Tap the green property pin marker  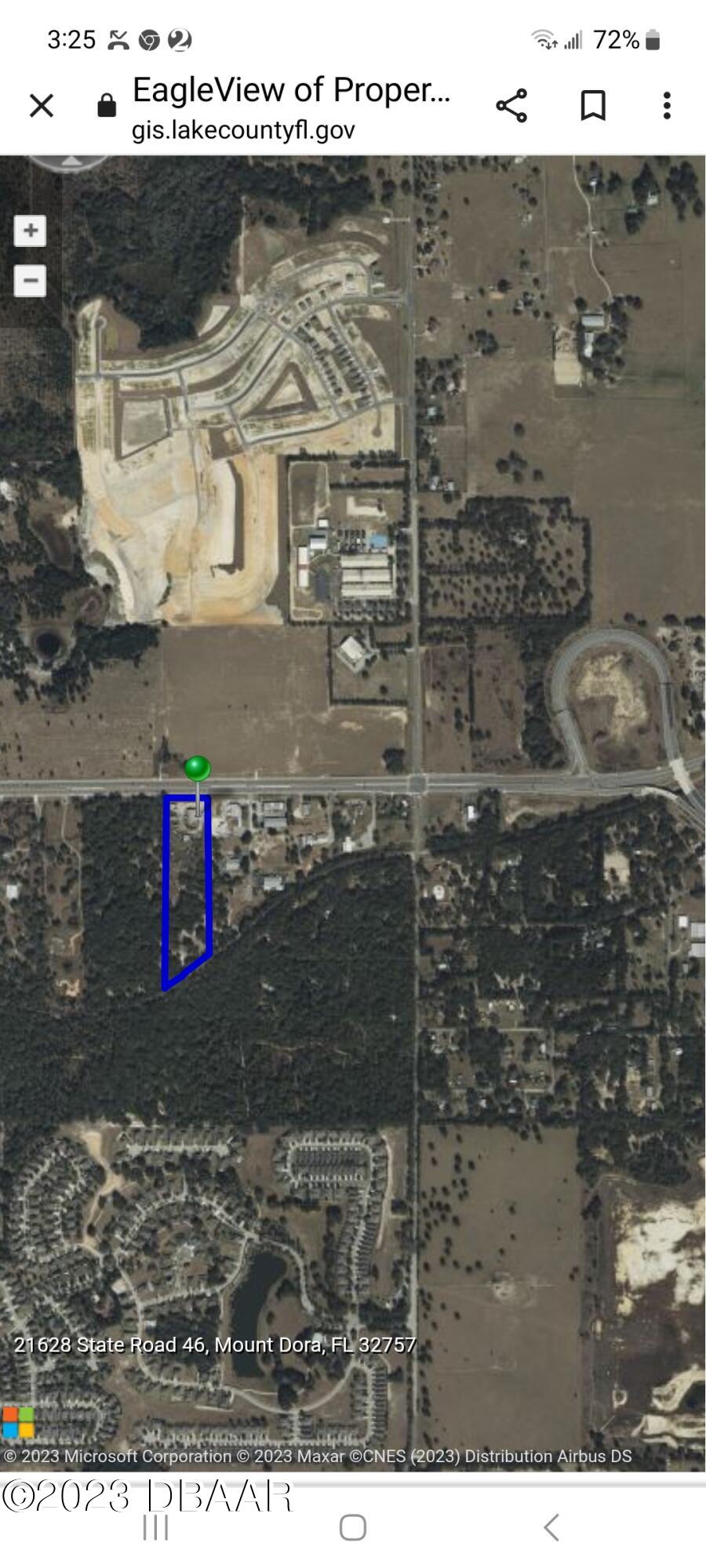tap(197, 768)
